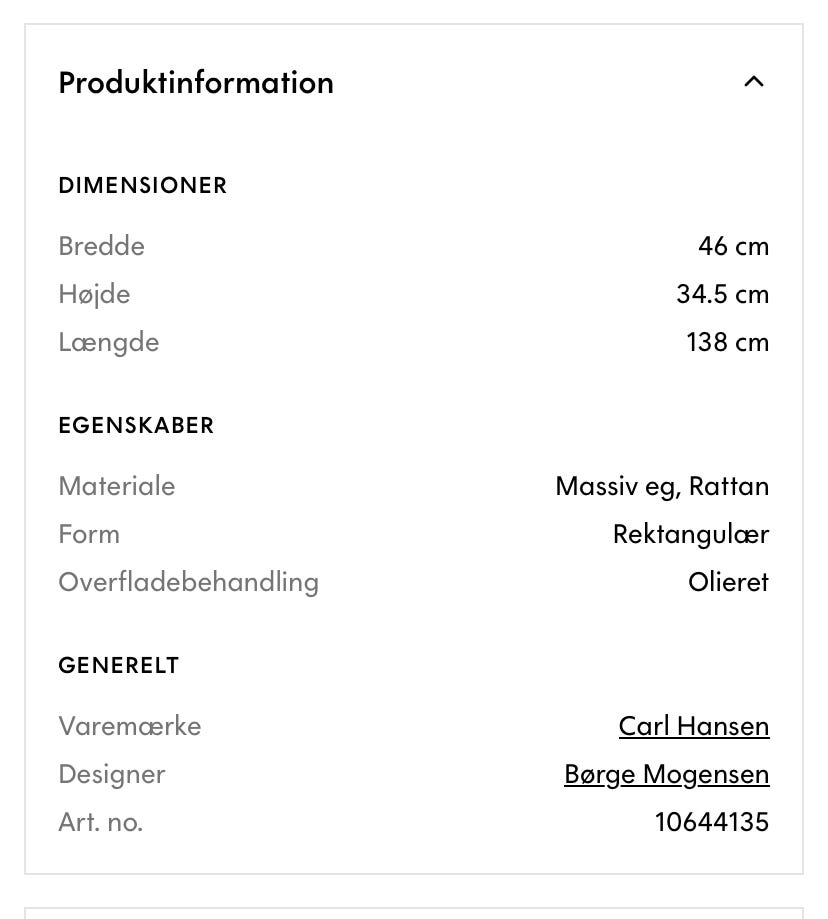This screenshot has height=919, width=828.
Task: Click the Form row labeled Rektangulær
Action: click(691, 533)
